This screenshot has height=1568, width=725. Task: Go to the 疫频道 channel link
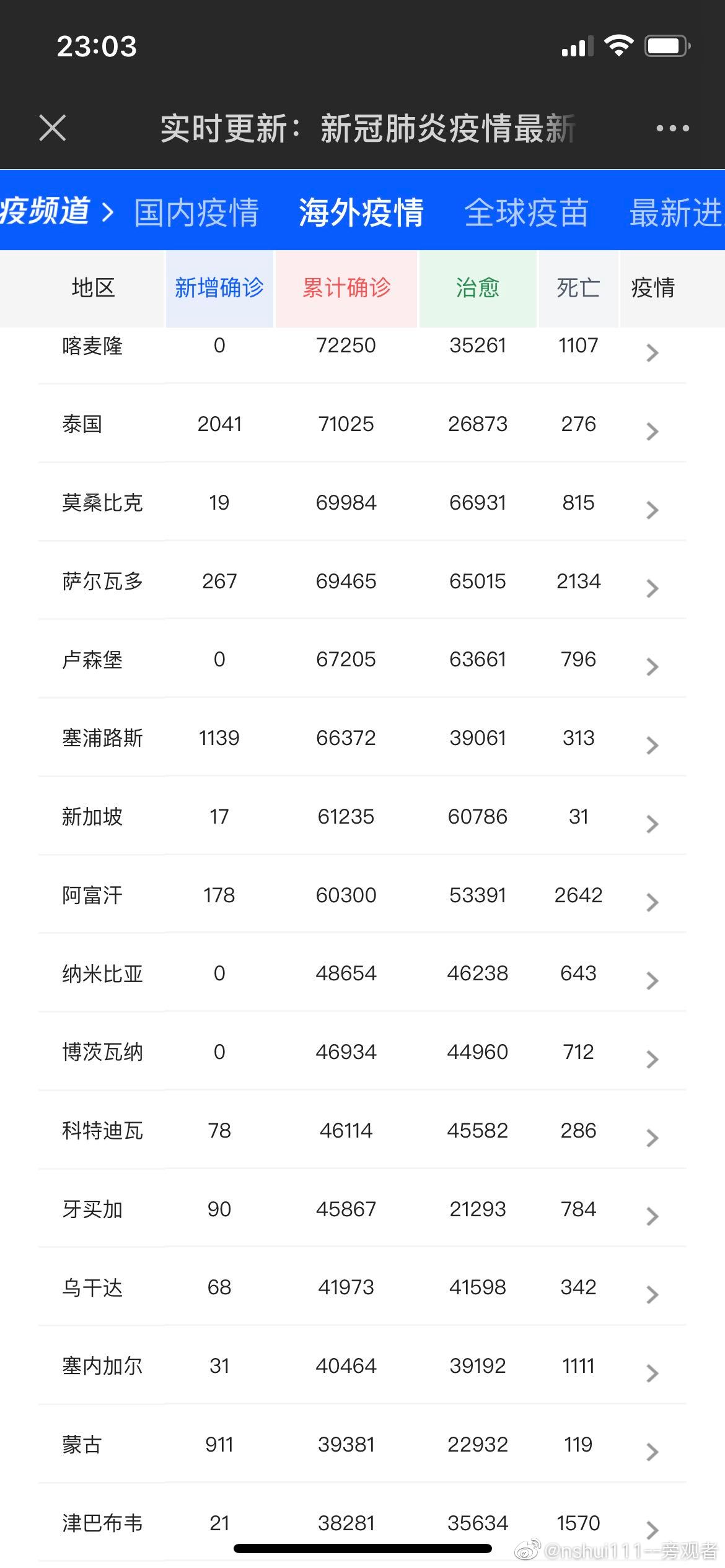tap(56, 211)
